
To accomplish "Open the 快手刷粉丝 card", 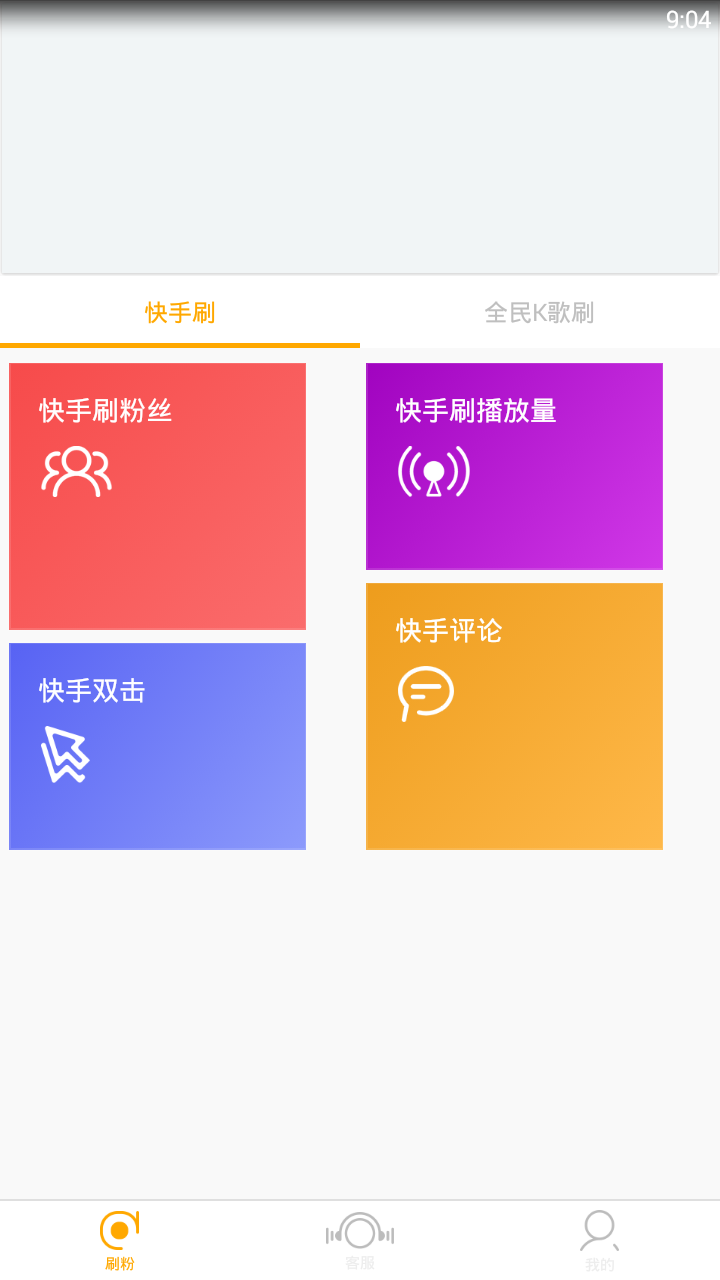I will [x=157, y=496].
